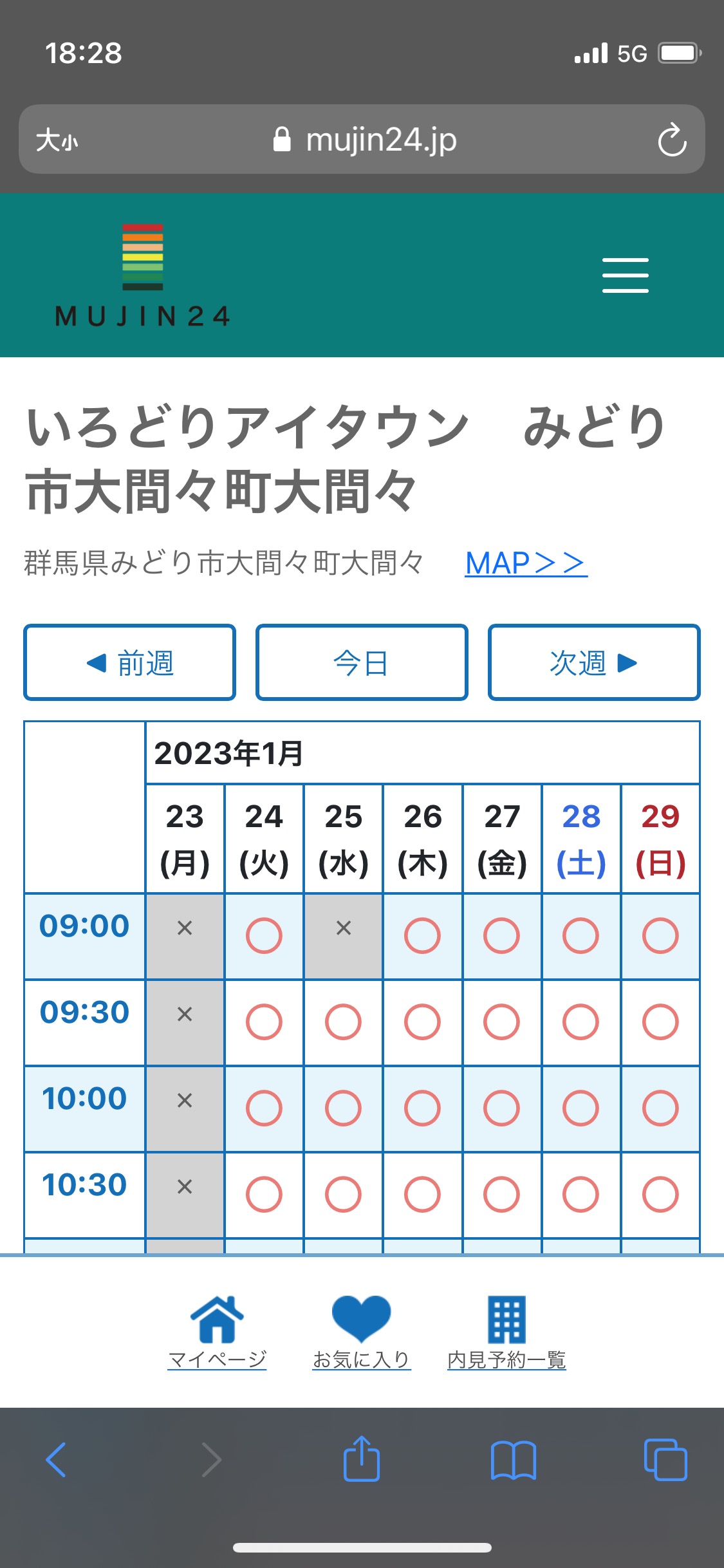The width and height of the screenshot is (724, 1568).
Task: Open the hamburger menu
Action: click(x=625, y=275)
